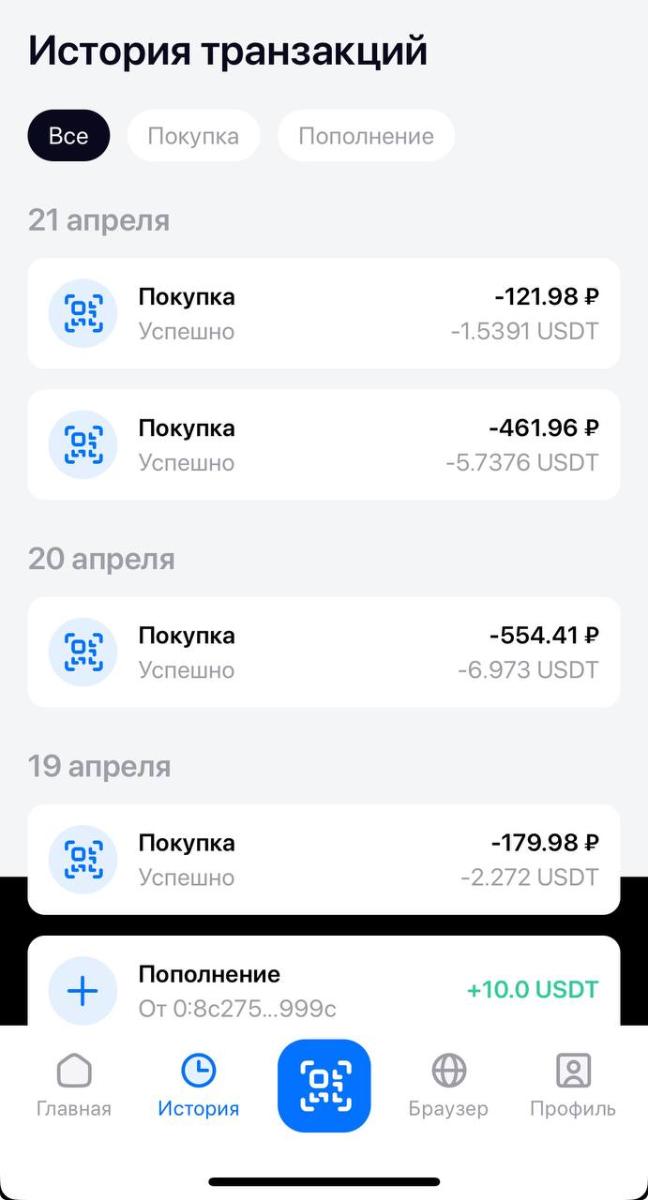
Task: Tap the blue QR scan button
Action: tap(324, 1086)
